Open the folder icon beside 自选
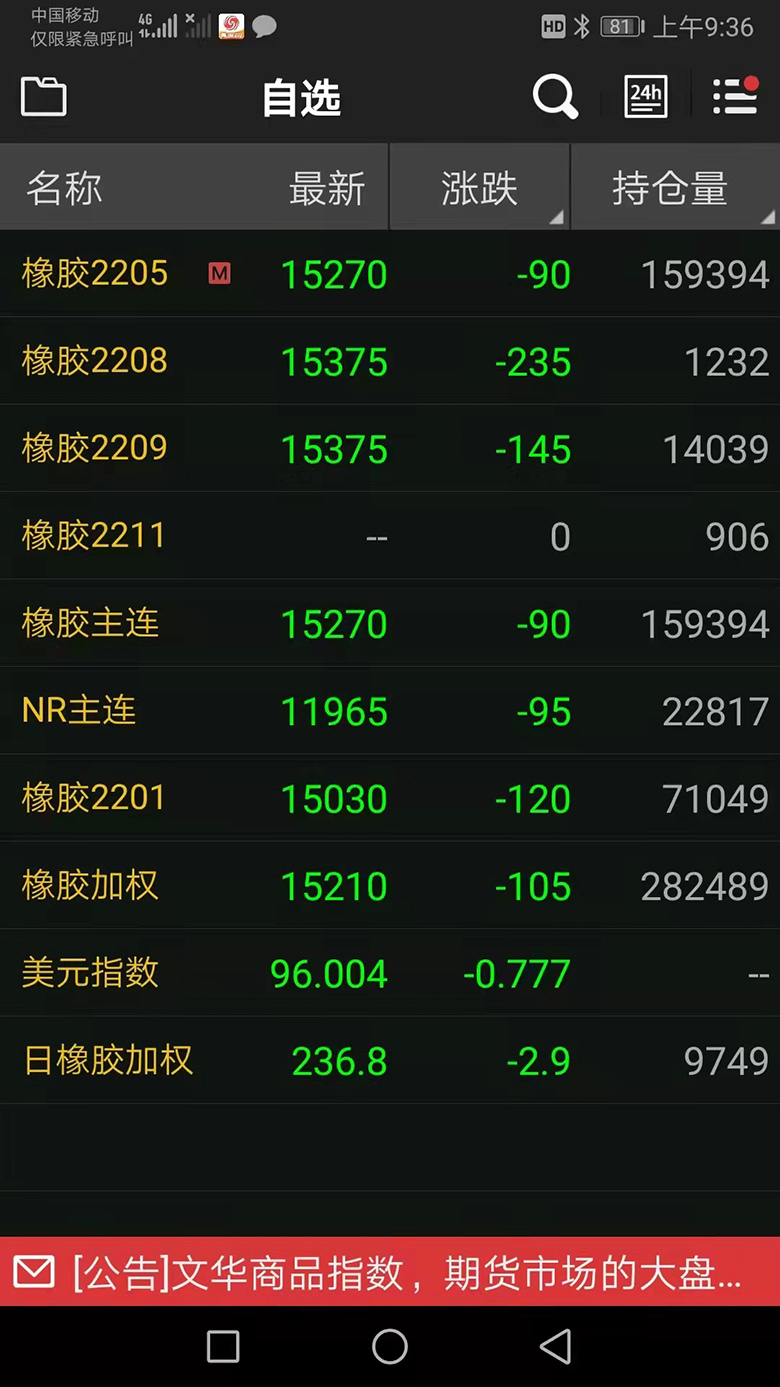The height and width of the screenshot is (1387, 780). pyautogui.click(x=43, y=97)
